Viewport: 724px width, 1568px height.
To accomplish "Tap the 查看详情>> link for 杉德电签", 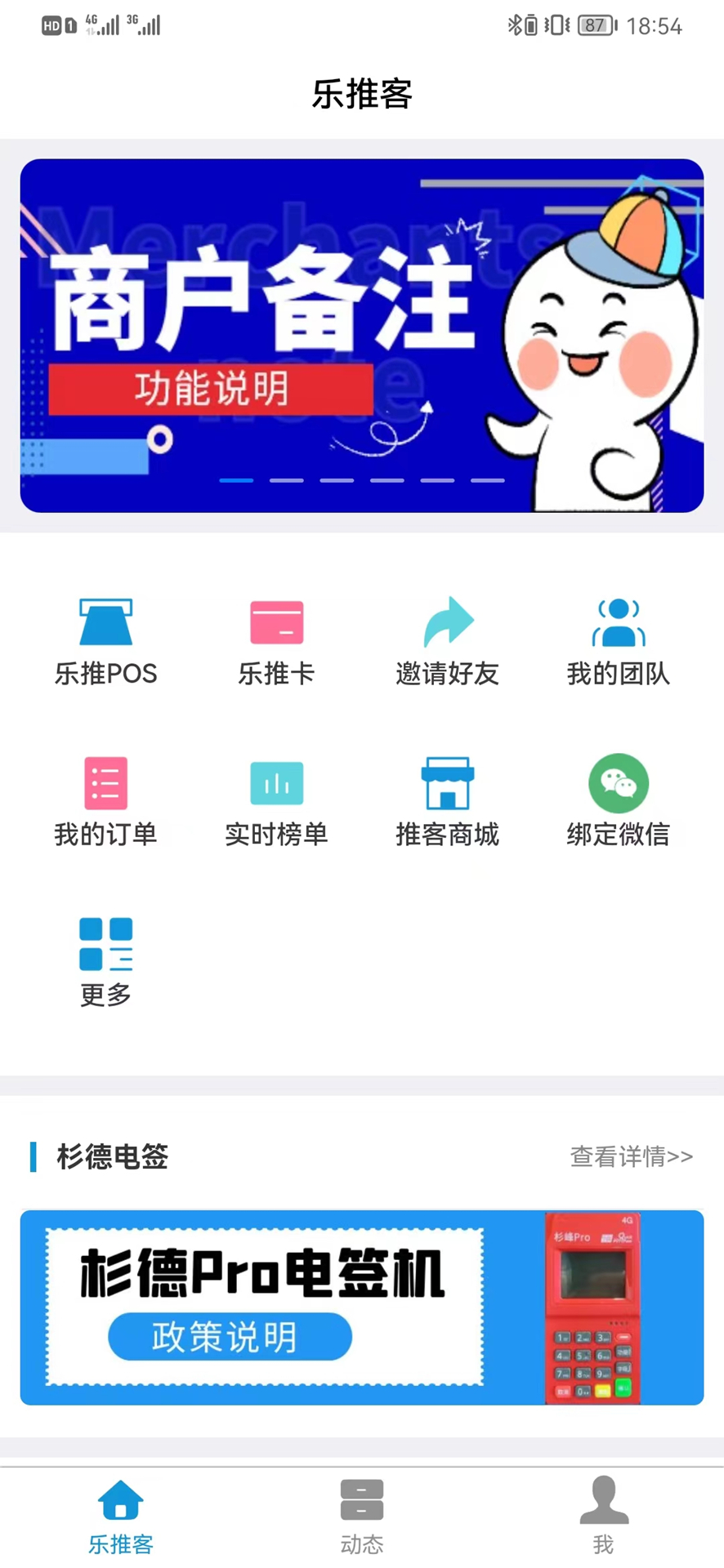I will tap(630, 1157).
